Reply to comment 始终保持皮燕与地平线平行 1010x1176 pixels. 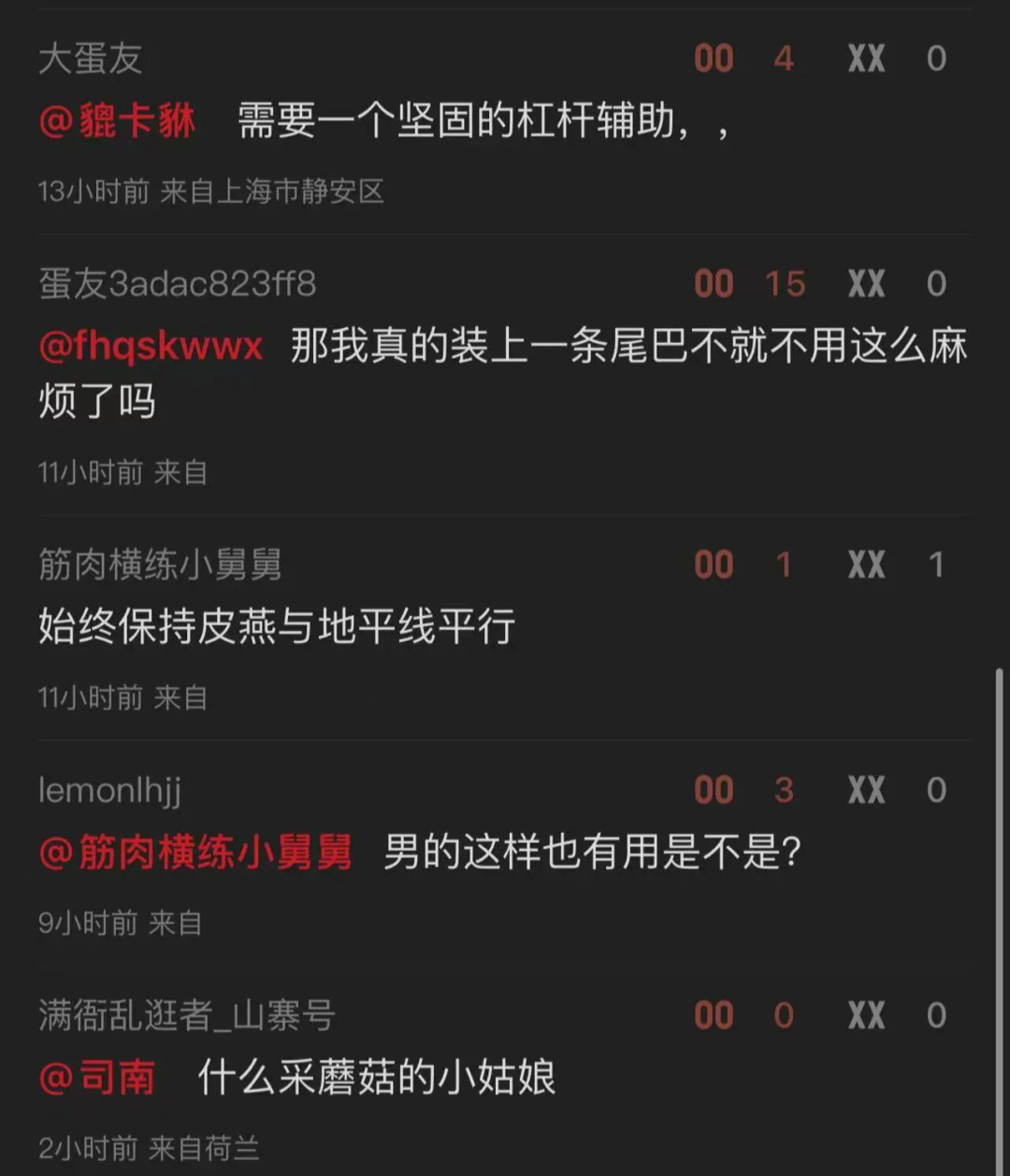point(277,627)
